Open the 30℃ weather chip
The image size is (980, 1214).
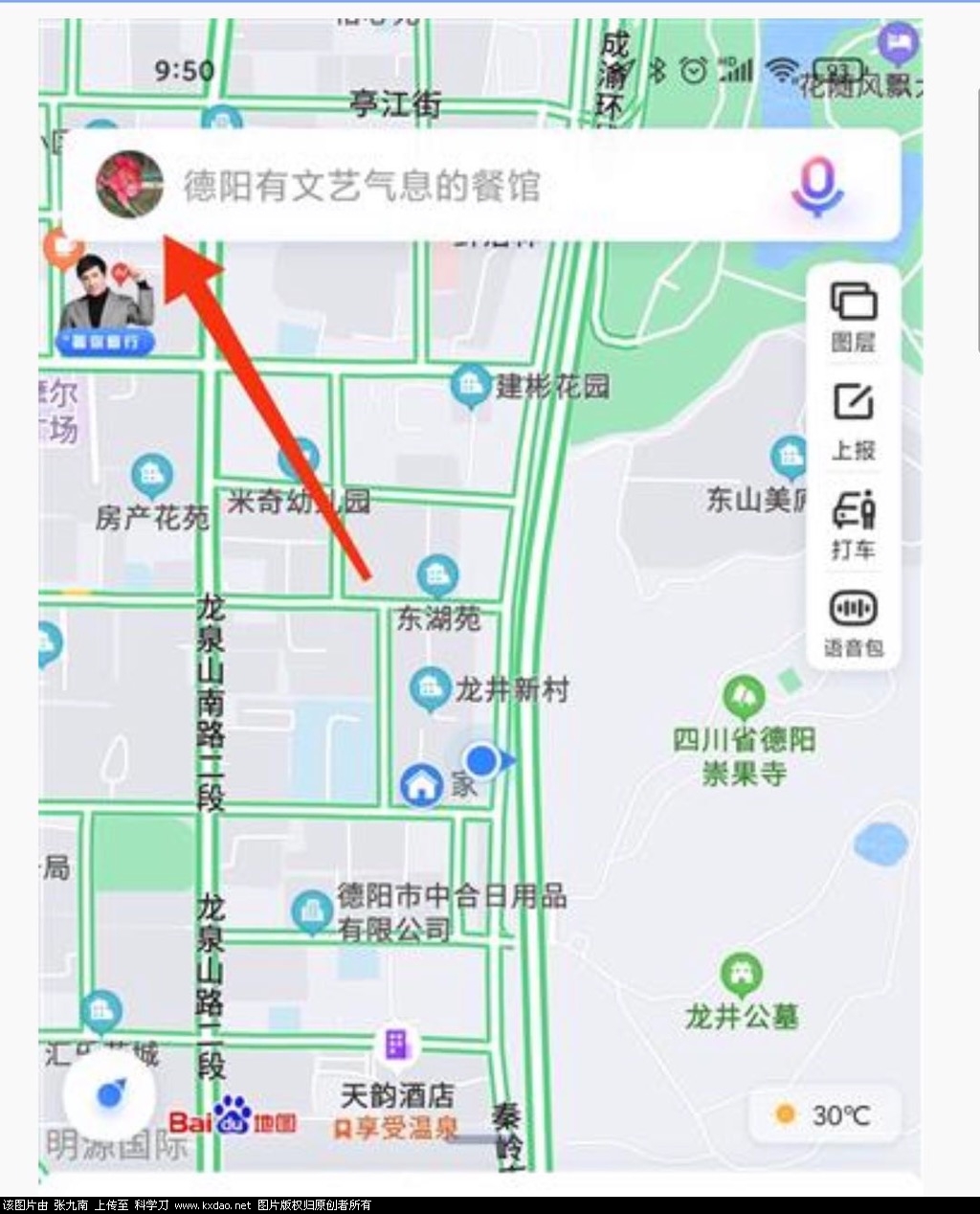coord(825,1115)
